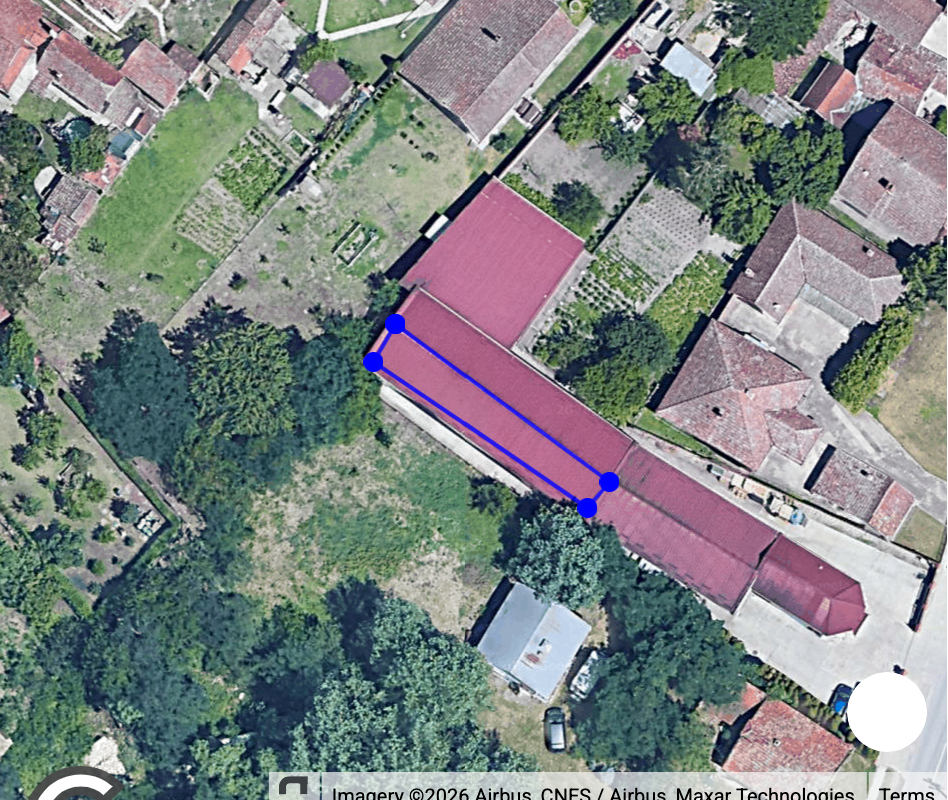Select the polygon's westernmost vertex handle
Screen dimensions: 948x800
[373, 362]
